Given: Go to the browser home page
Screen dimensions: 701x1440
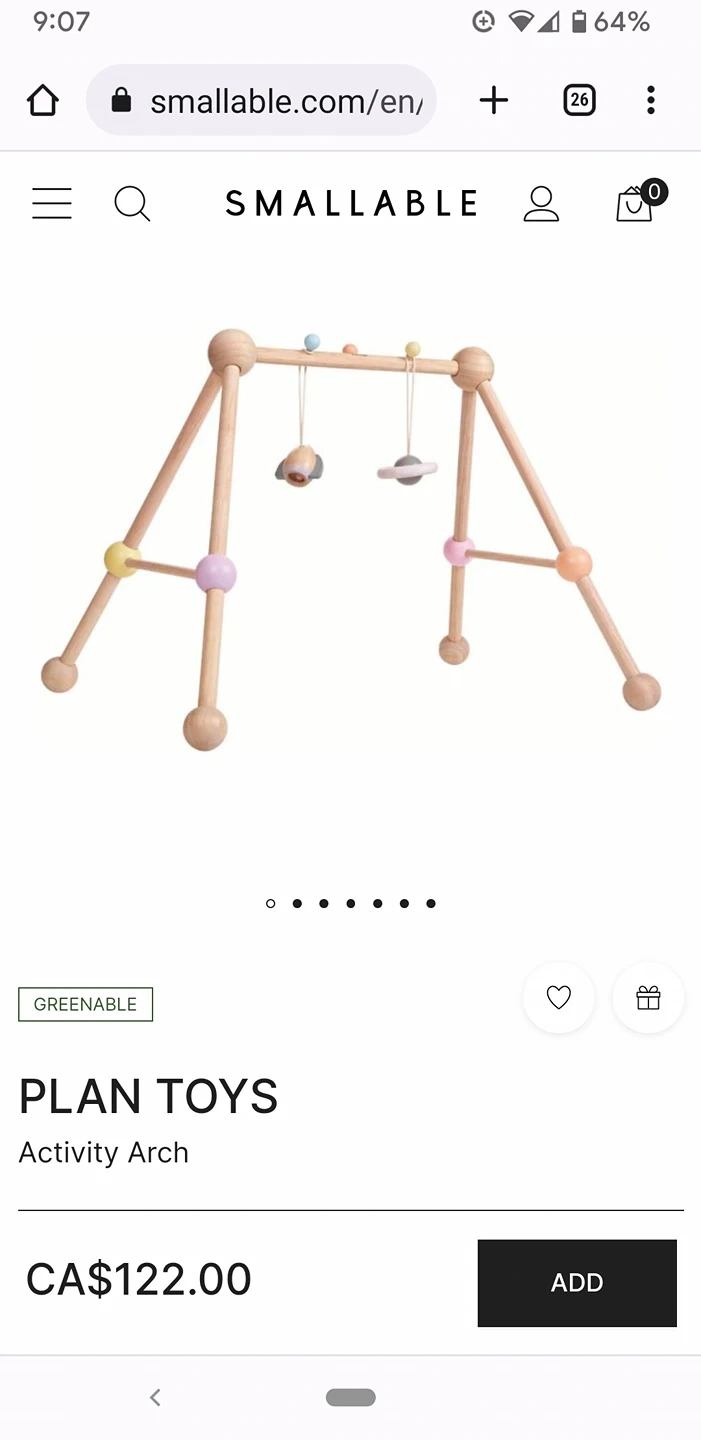Looking at the screenshot, I should tap(43, 100).
